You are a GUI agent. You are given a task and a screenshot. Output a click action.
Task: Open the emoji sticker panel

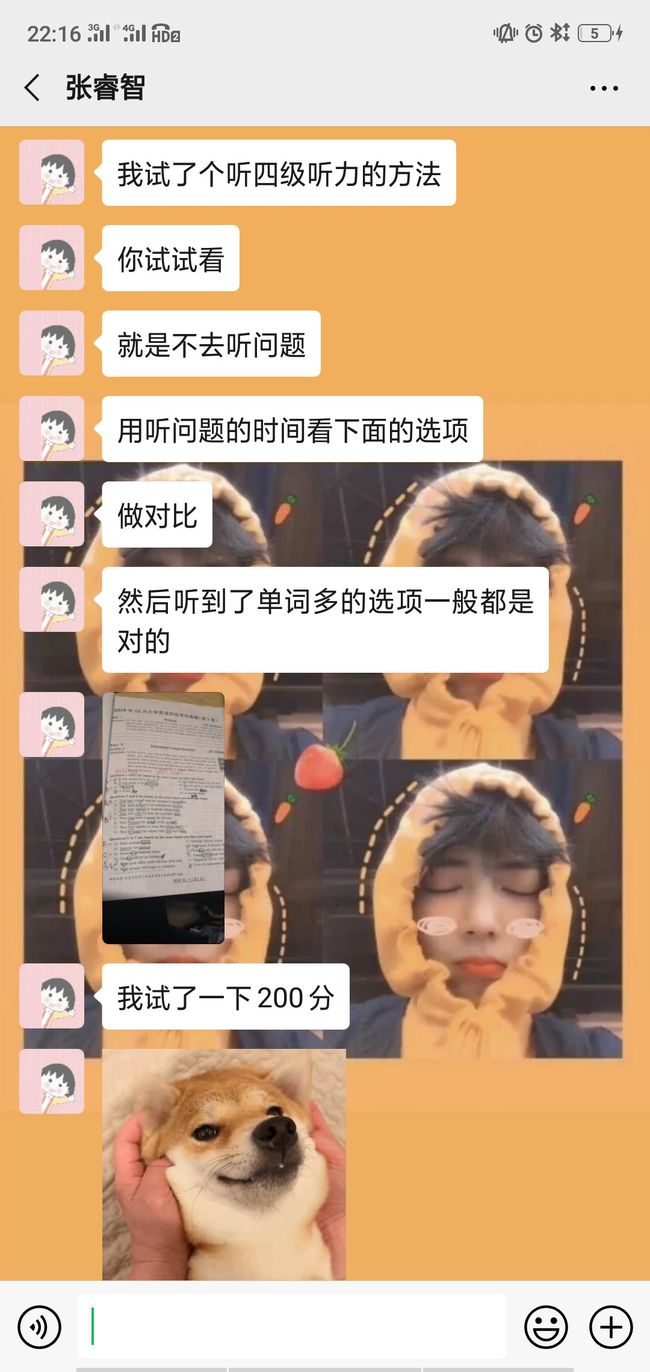click(x=546, y=1327)
